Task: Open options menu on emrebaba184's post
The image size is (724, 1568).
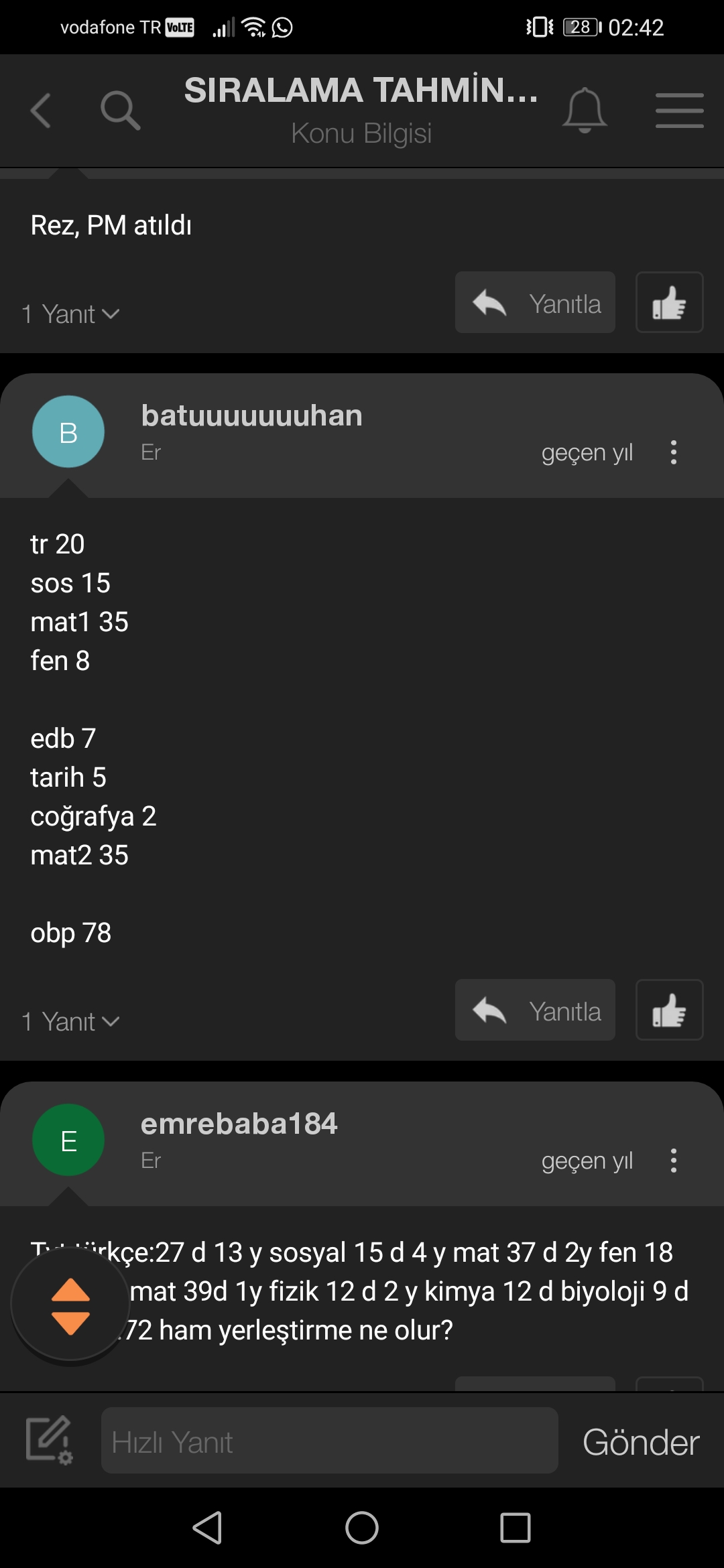Action: point(674,1161)
